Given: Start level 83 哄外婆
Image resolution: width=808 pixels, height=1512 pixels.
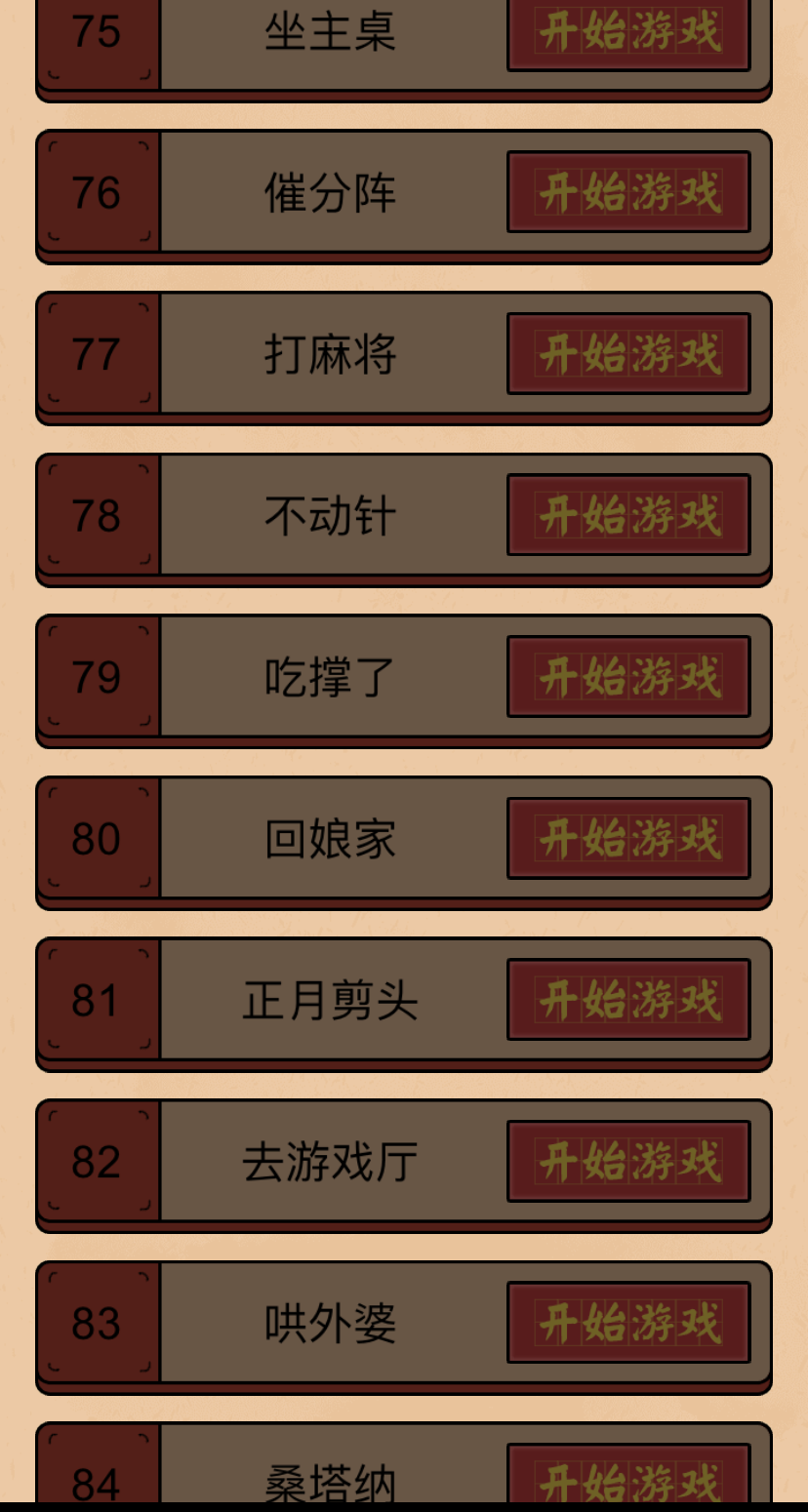Looking at the screenshot, I should pyautogui.click(x=628, y=1322).
